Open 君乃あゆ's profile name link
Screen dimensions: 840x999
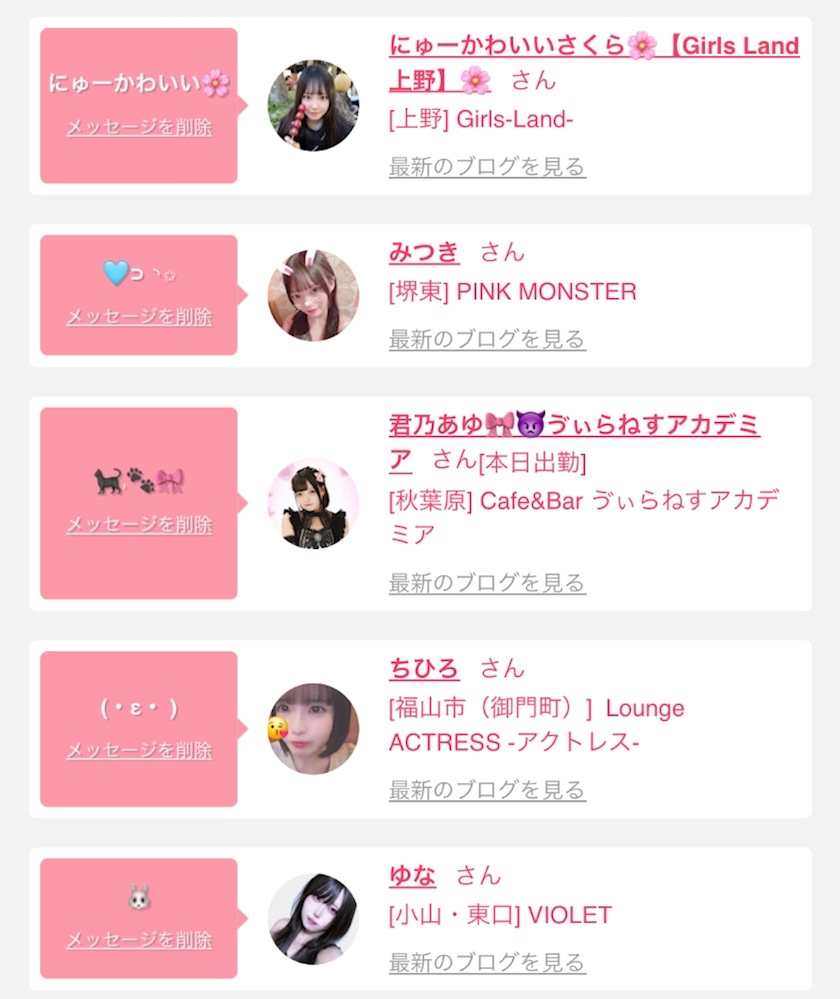pos(574,442)
